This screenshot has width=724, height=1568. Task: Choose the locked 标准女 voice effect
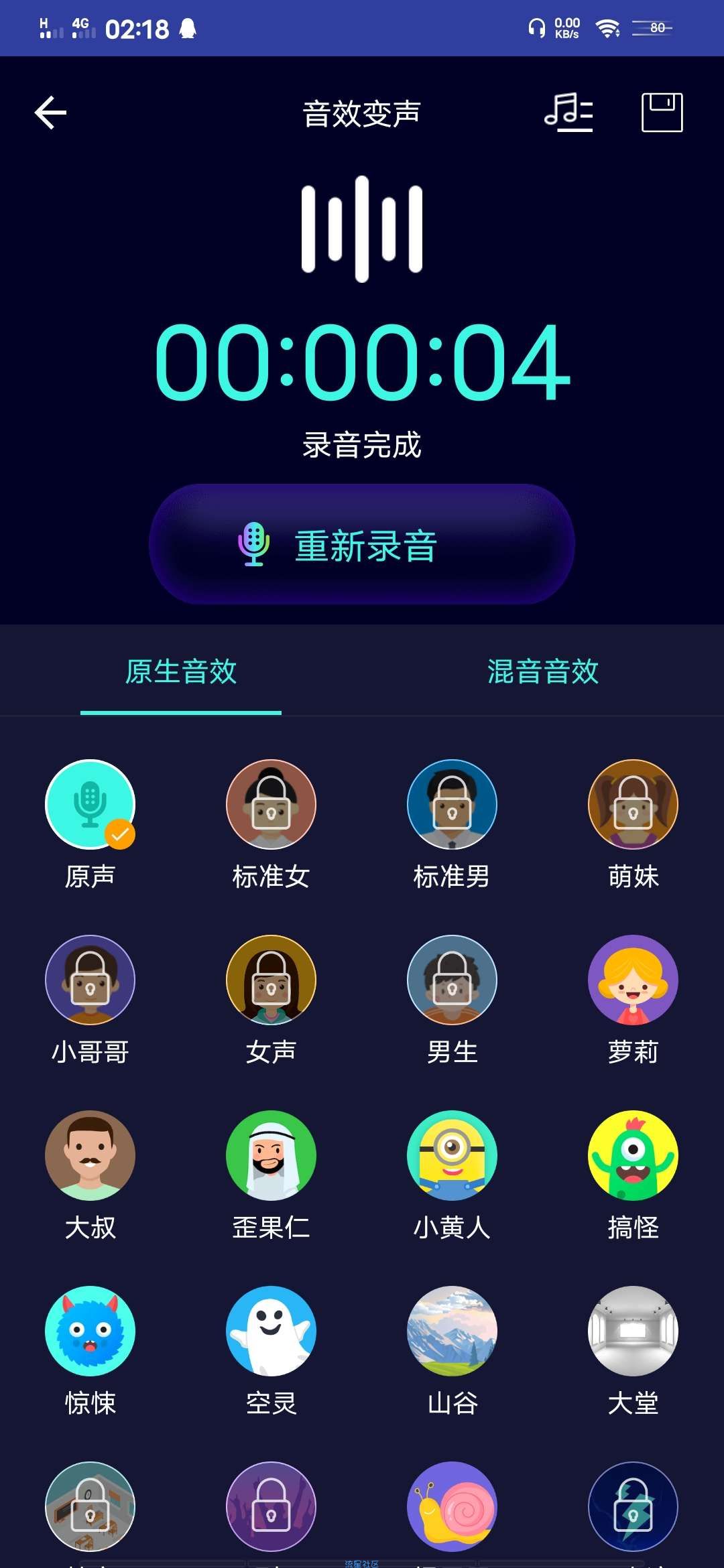271,805
